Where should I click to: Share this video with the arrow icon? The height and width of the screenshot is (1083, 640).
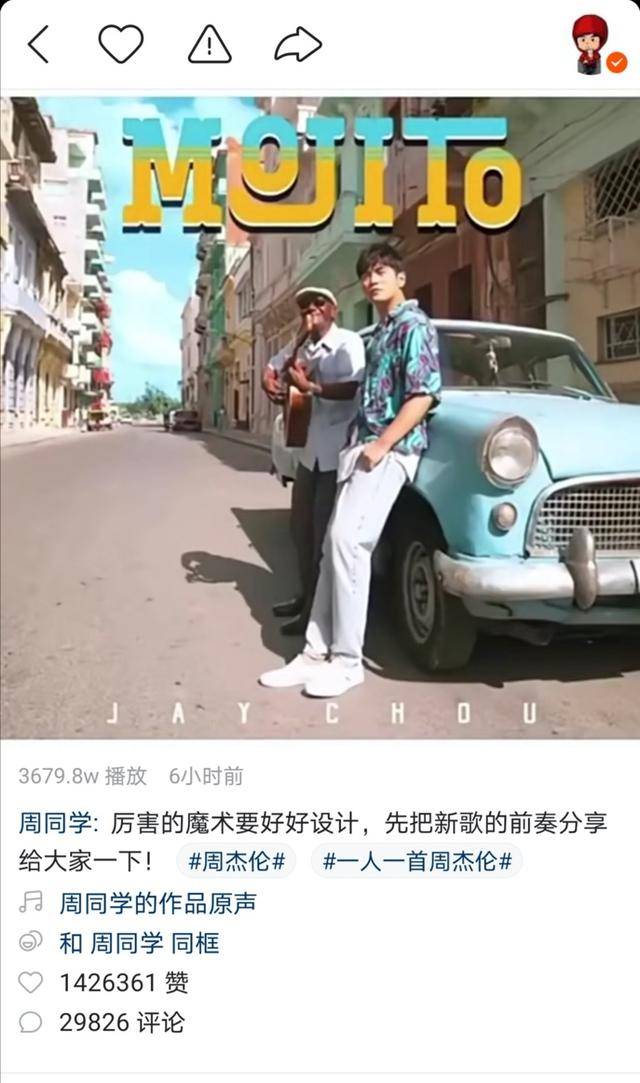click(x=298, y=45)
